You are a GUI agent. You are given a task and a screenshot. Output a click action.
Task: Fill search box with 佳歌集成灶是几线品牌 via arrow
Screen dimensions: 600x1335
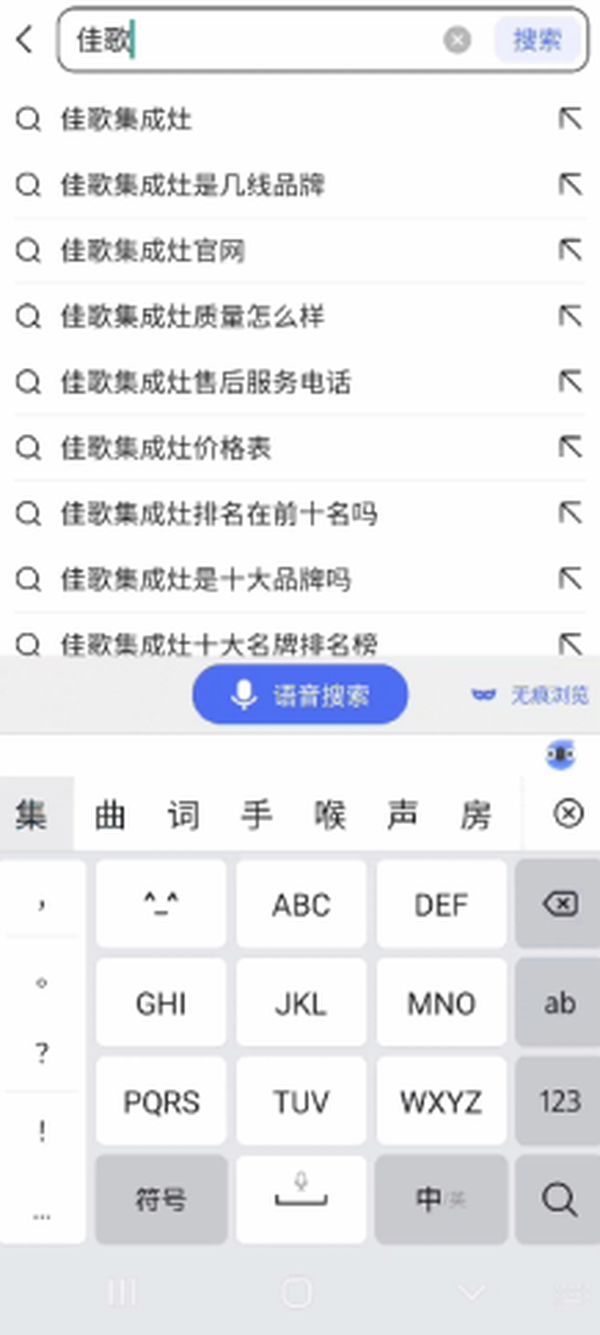click(570, 184)
